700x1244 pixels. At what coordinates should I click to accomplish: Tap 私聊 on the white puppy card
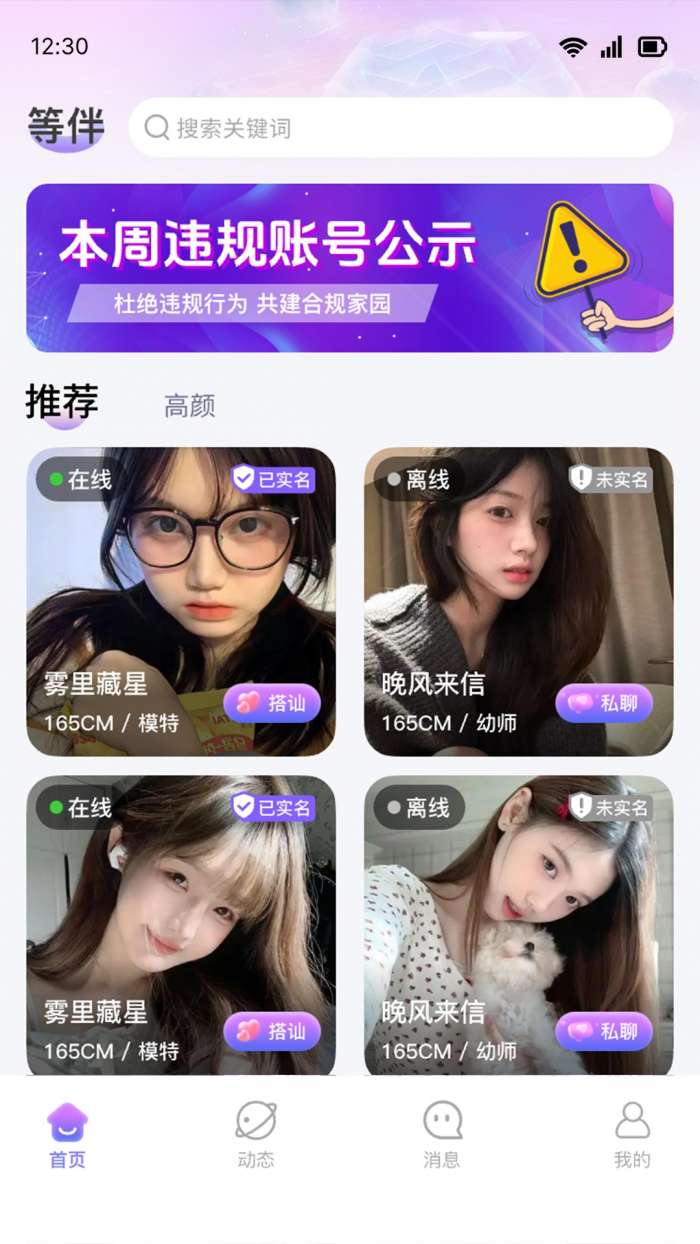[604, 1031]
